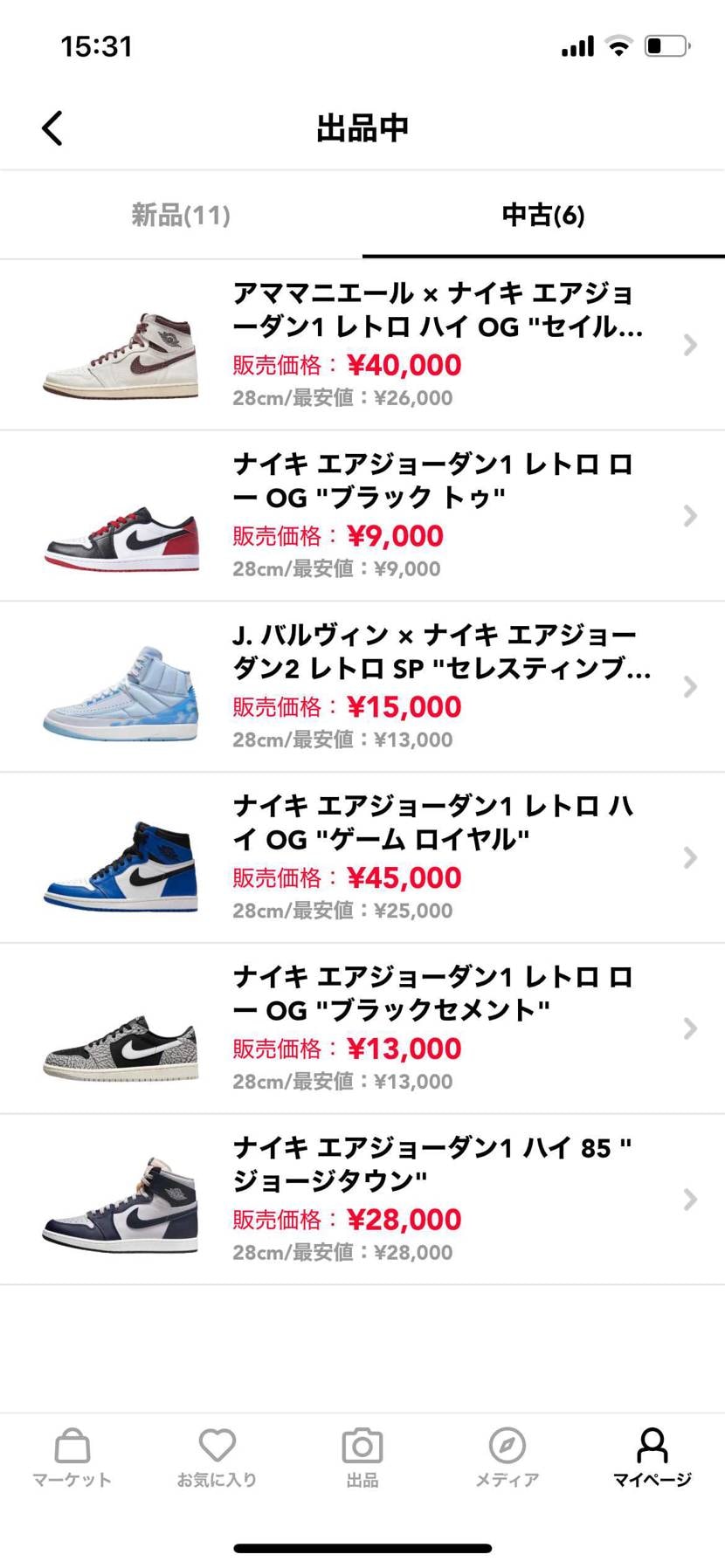This screenshot has width=725, height=1568.
Task: Go back from the 出品中 screen
Action: 52,128
